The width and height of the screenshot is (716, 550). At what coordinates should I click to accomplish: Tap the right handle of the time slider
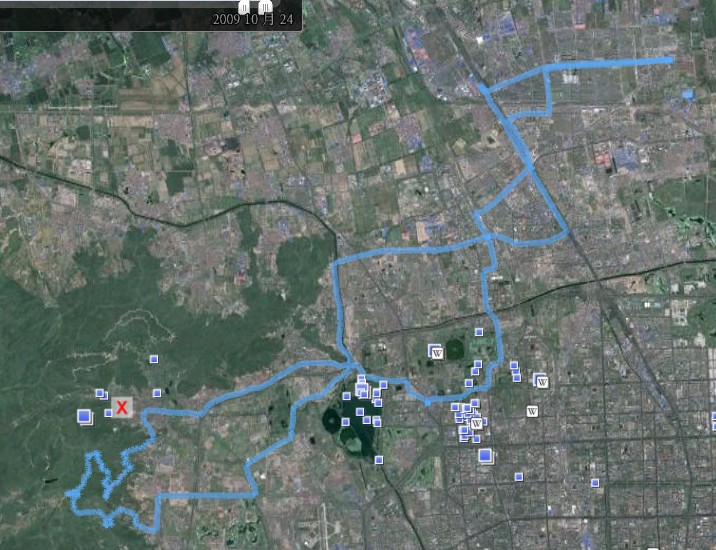(x=264, y=6)
